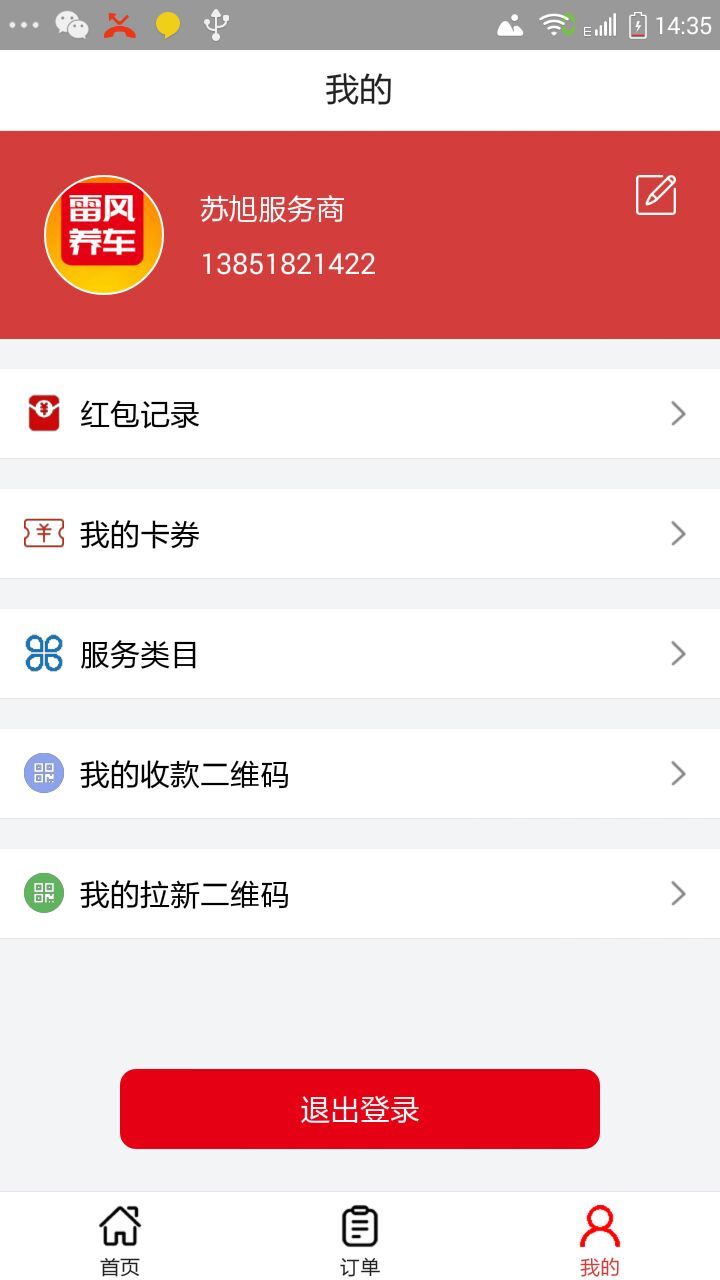Tap the 退出登录 button
The height and width of the screenshot is (1280, 720).
360,1109
